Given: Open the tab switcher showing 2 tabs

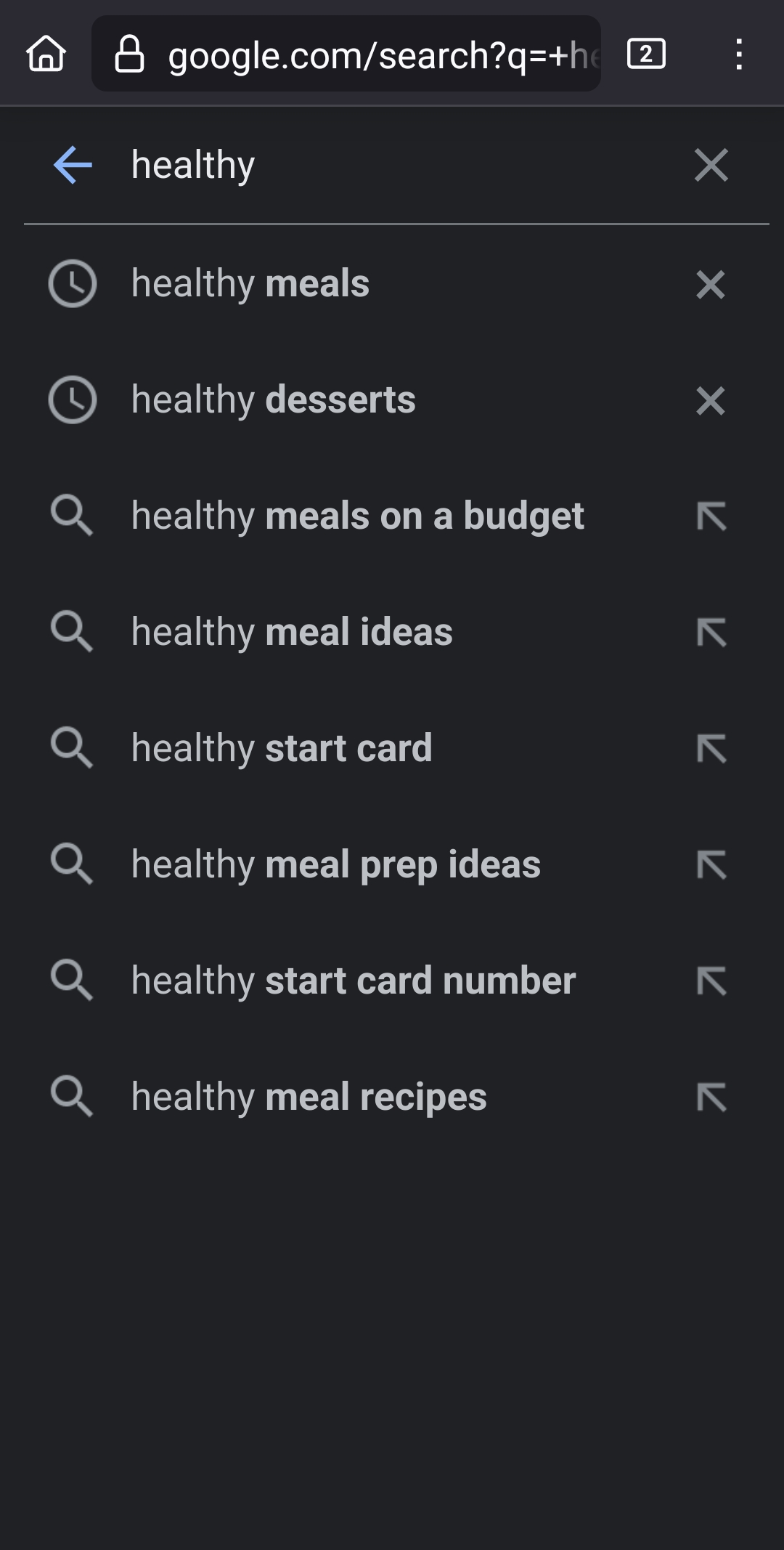Looking at the screenshot, I should (646, 54).
